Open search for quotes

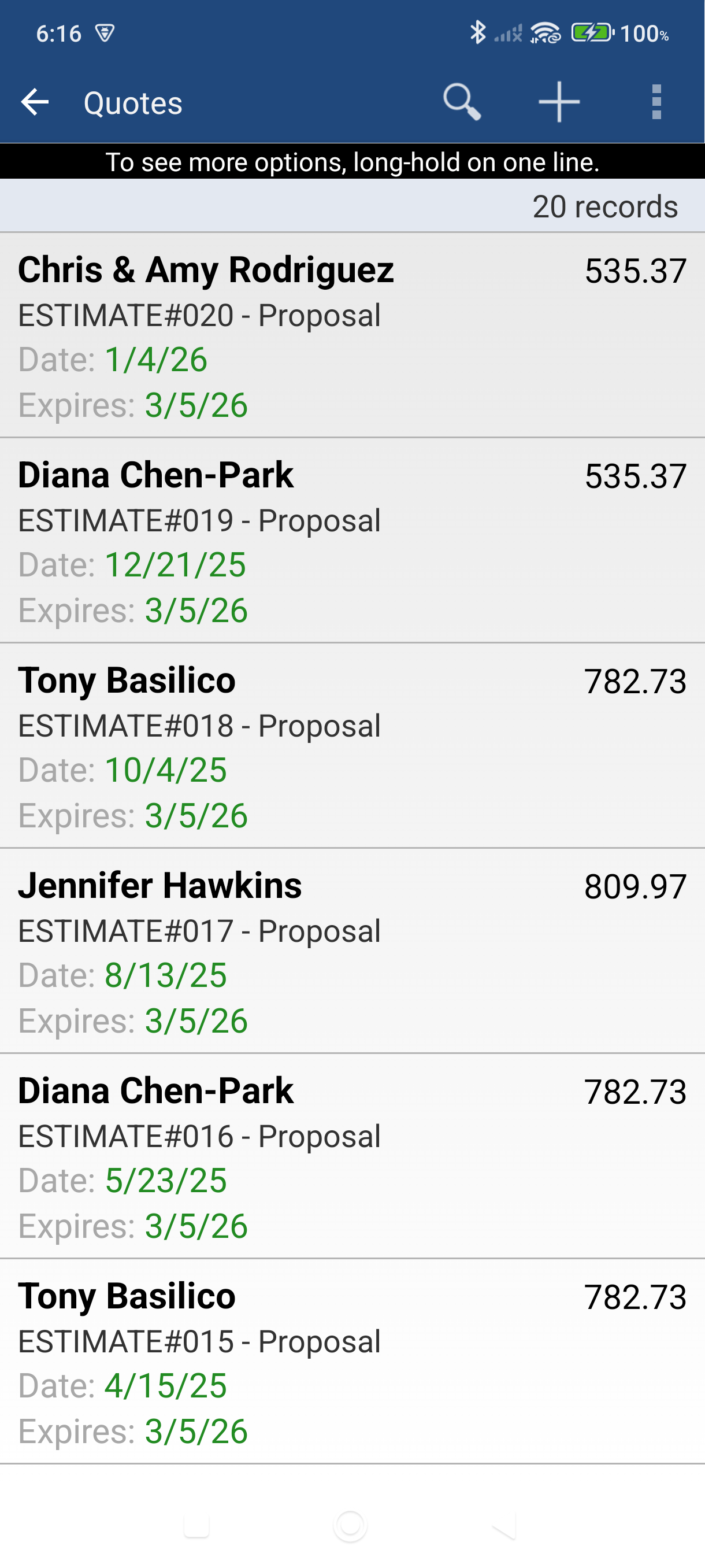462,102
